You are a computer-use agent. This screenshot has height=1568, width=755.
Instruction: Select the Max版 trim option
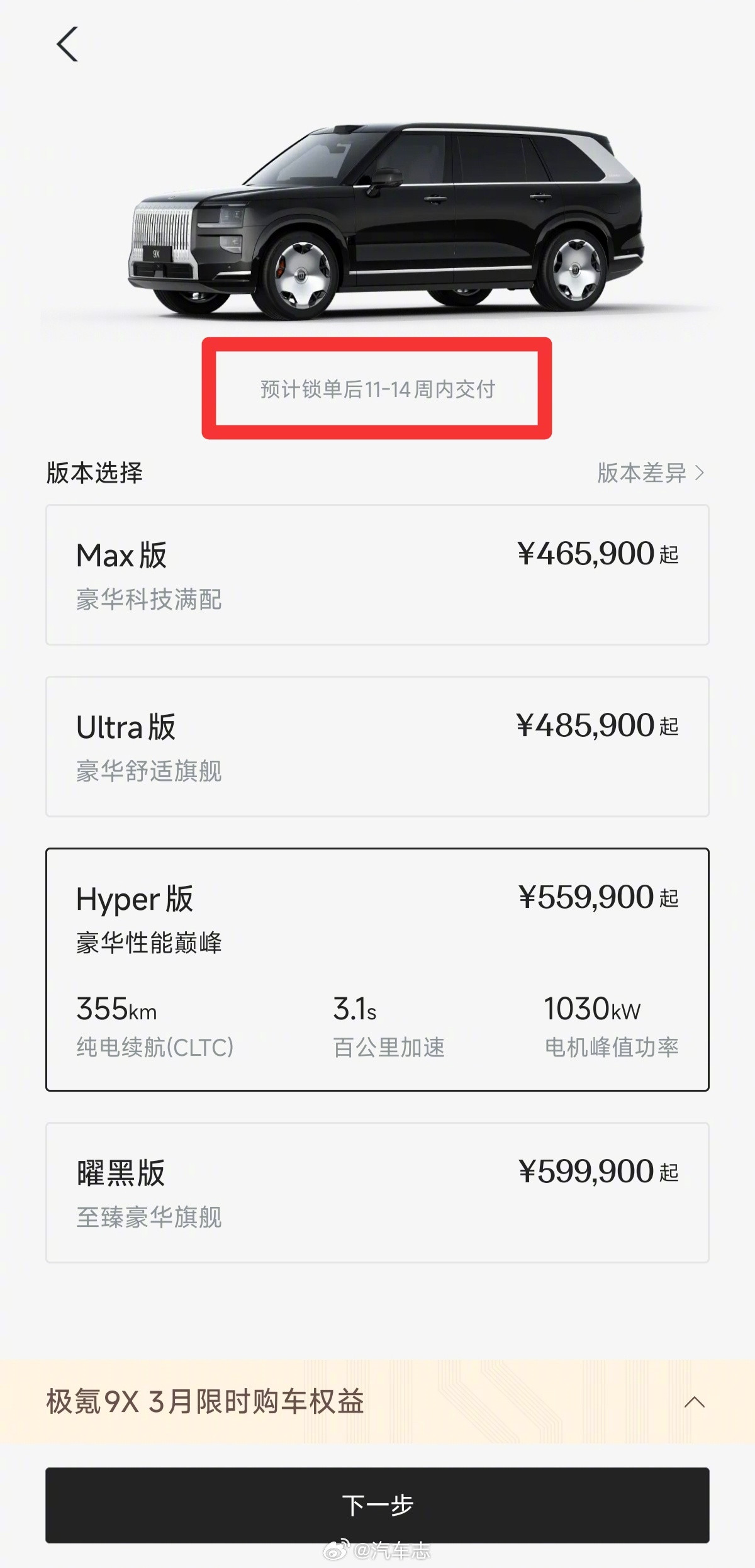(x=377, y=574)
